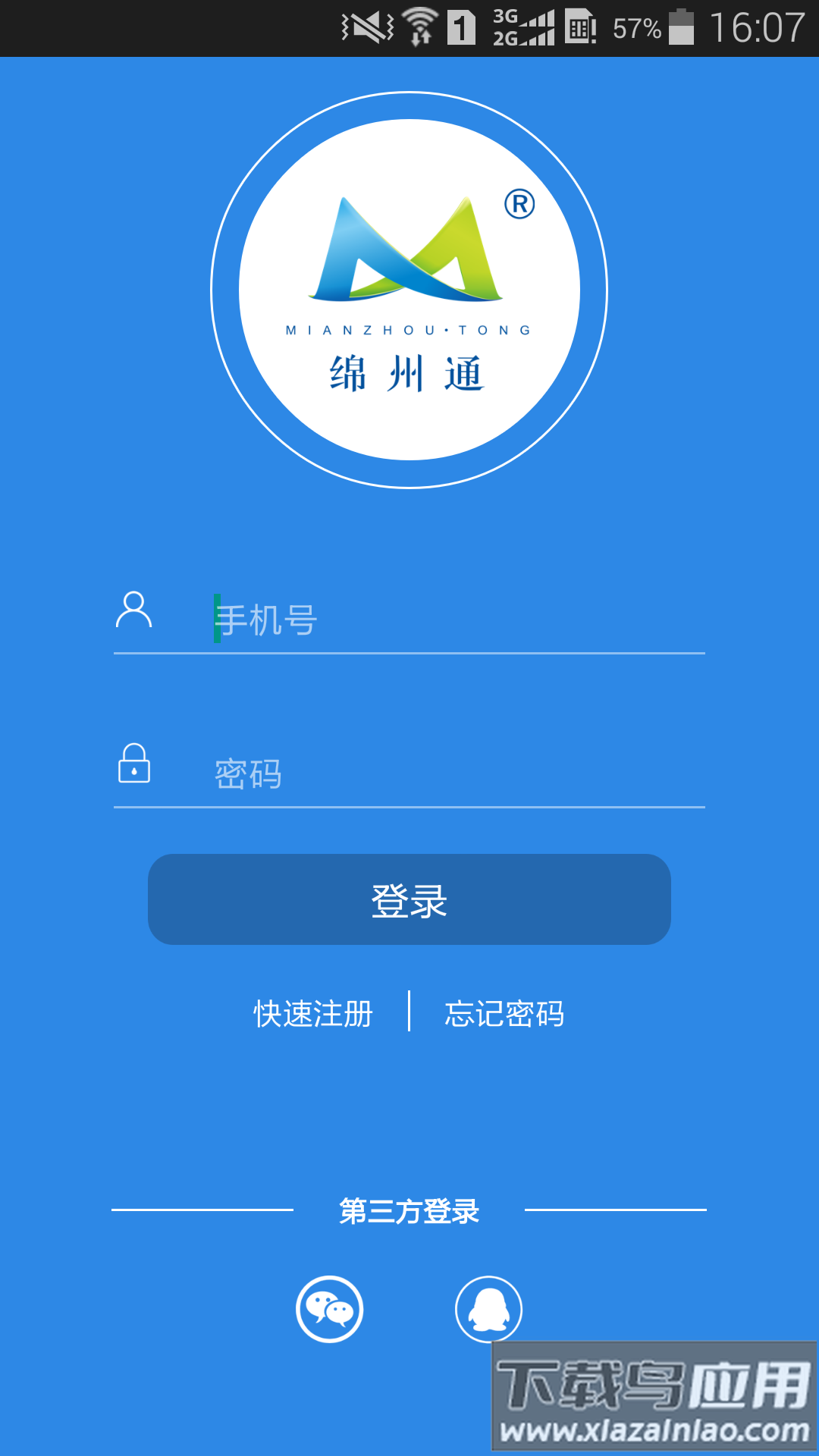Click the 绵州通 circular logo

pos(409,288)
